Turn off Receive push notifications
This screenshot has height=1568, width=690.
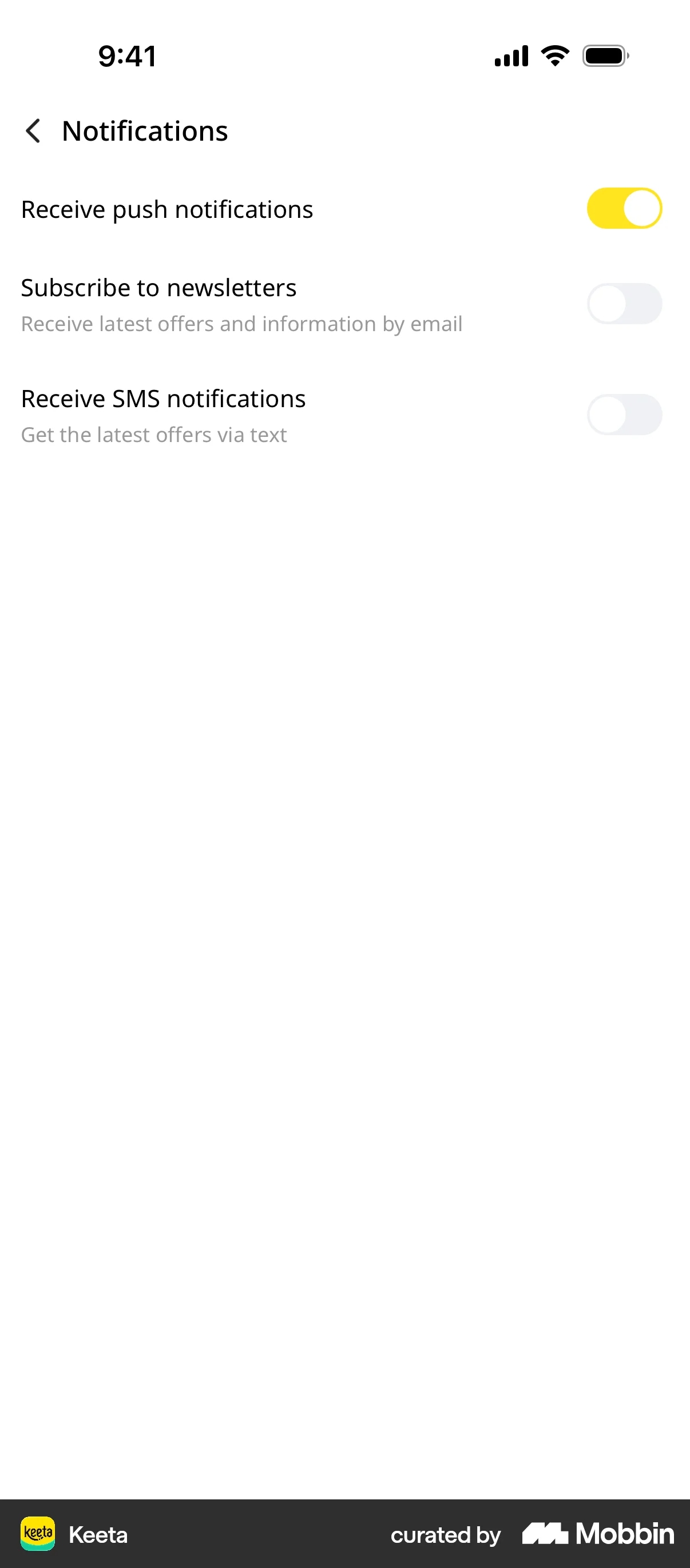[624, 208]
